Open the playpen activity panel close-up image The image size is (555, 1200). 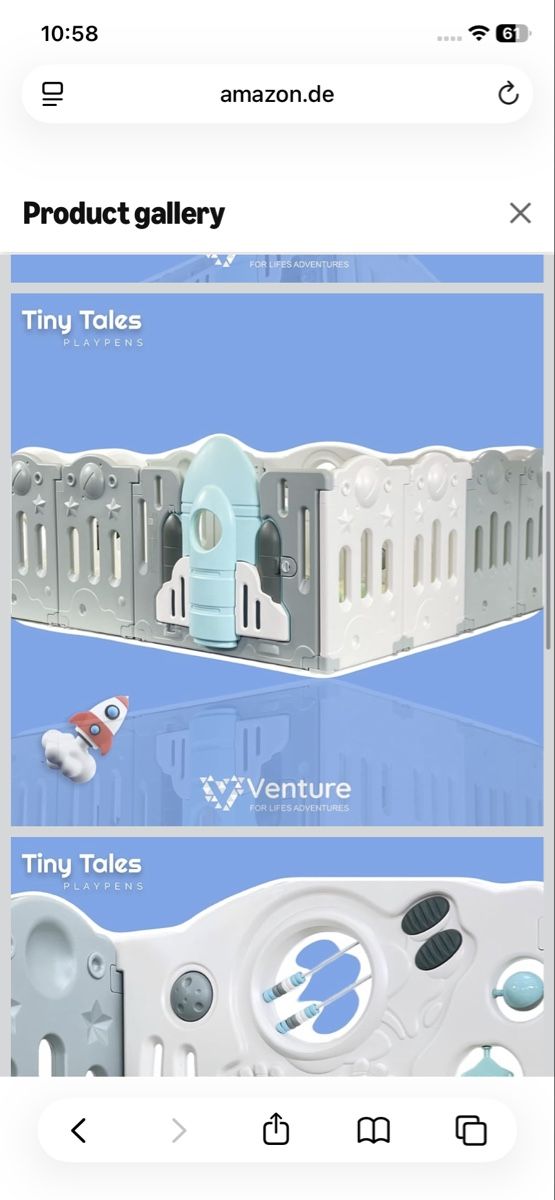point(277,957)
